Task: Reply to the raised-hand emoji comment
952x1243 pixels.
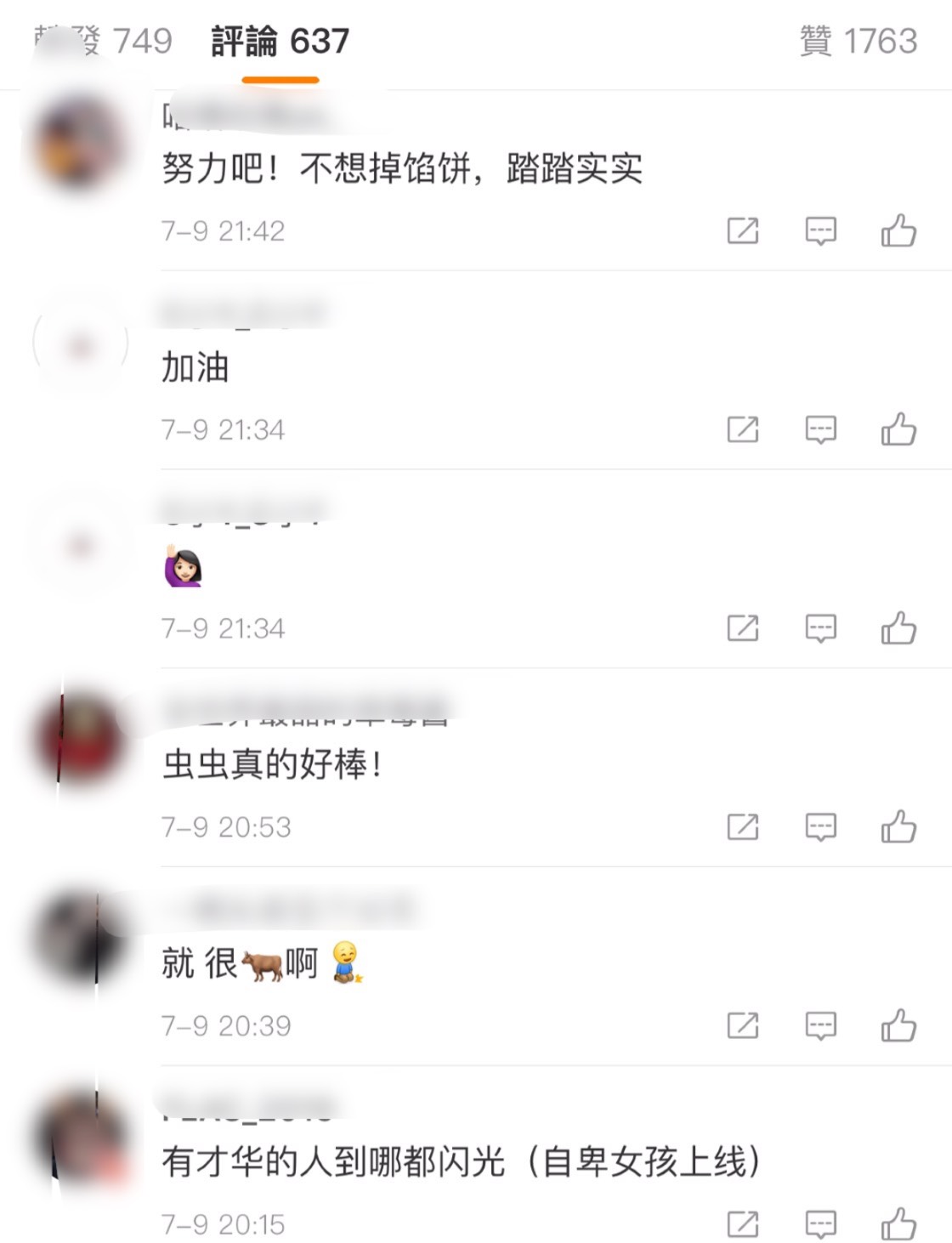Action: [x=820, y=628]
